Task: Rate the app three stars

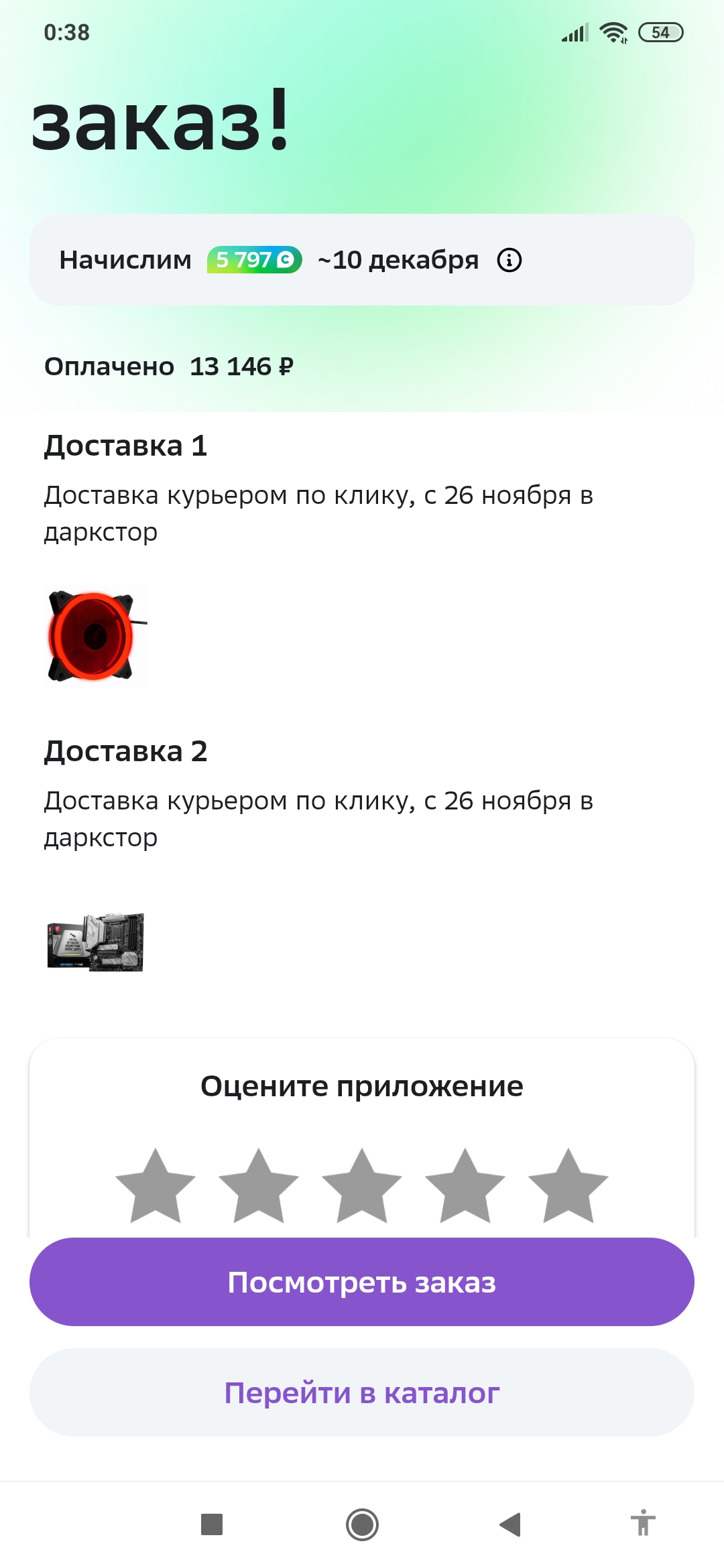Action: coord(362,1187)
